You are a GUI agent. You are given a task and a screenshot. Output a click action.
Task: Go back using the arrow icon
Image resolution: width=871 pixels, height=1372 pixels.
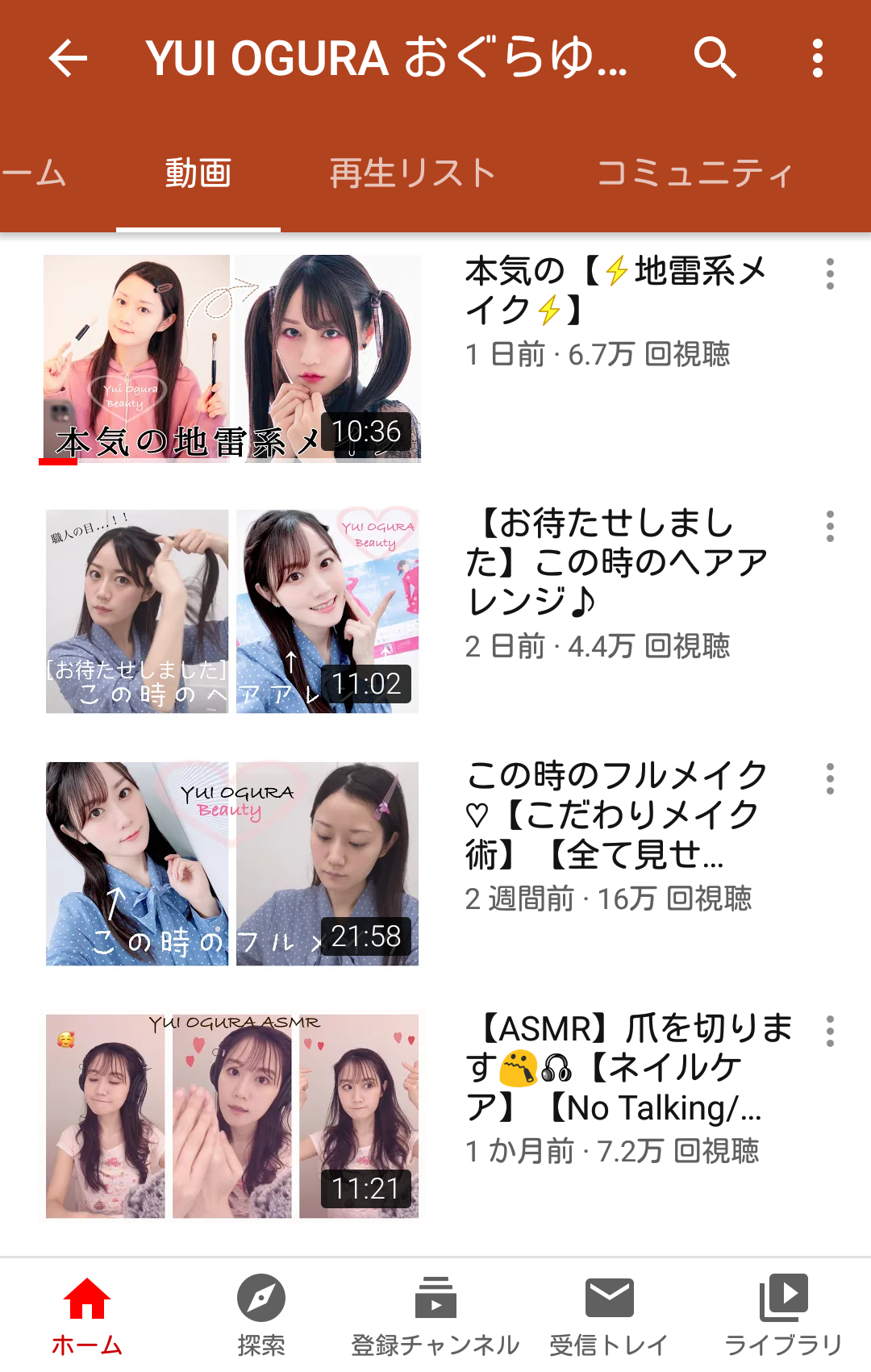(x=68, y=58)
